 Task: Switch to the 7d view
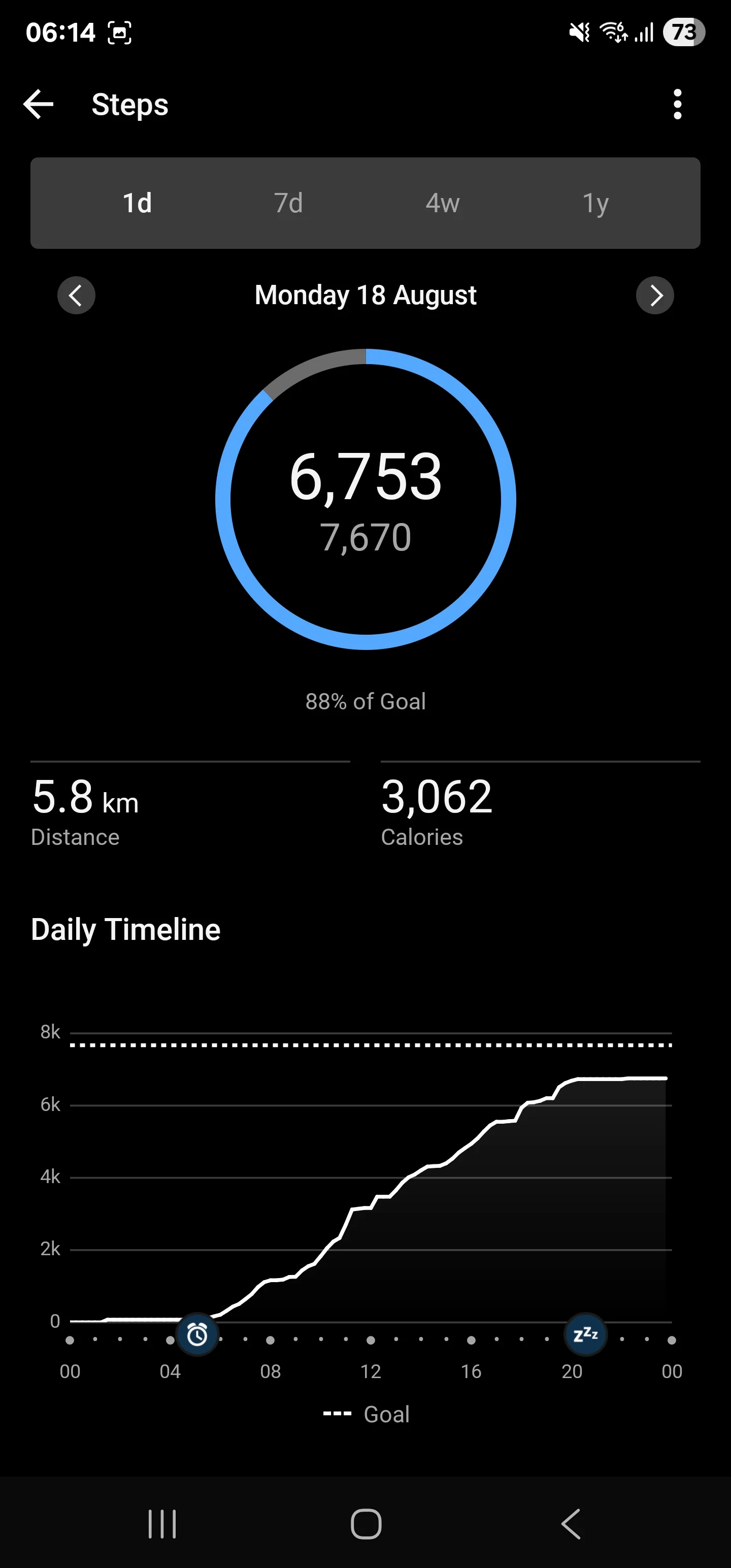point(288,203)
